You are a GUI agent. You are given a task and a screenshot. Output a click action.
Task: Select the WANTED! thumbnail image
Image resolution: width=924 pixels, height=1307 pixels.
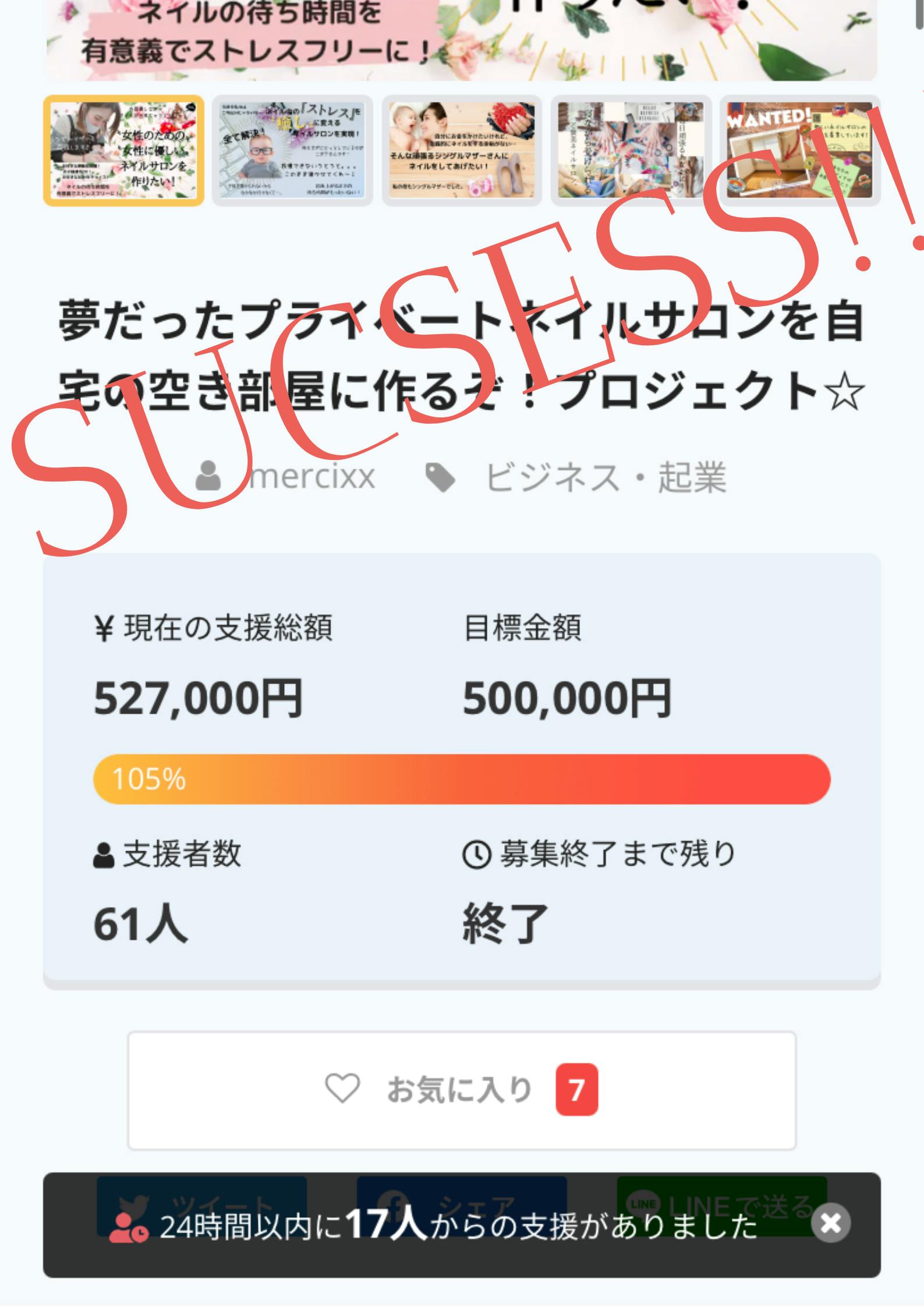point(799,150)
